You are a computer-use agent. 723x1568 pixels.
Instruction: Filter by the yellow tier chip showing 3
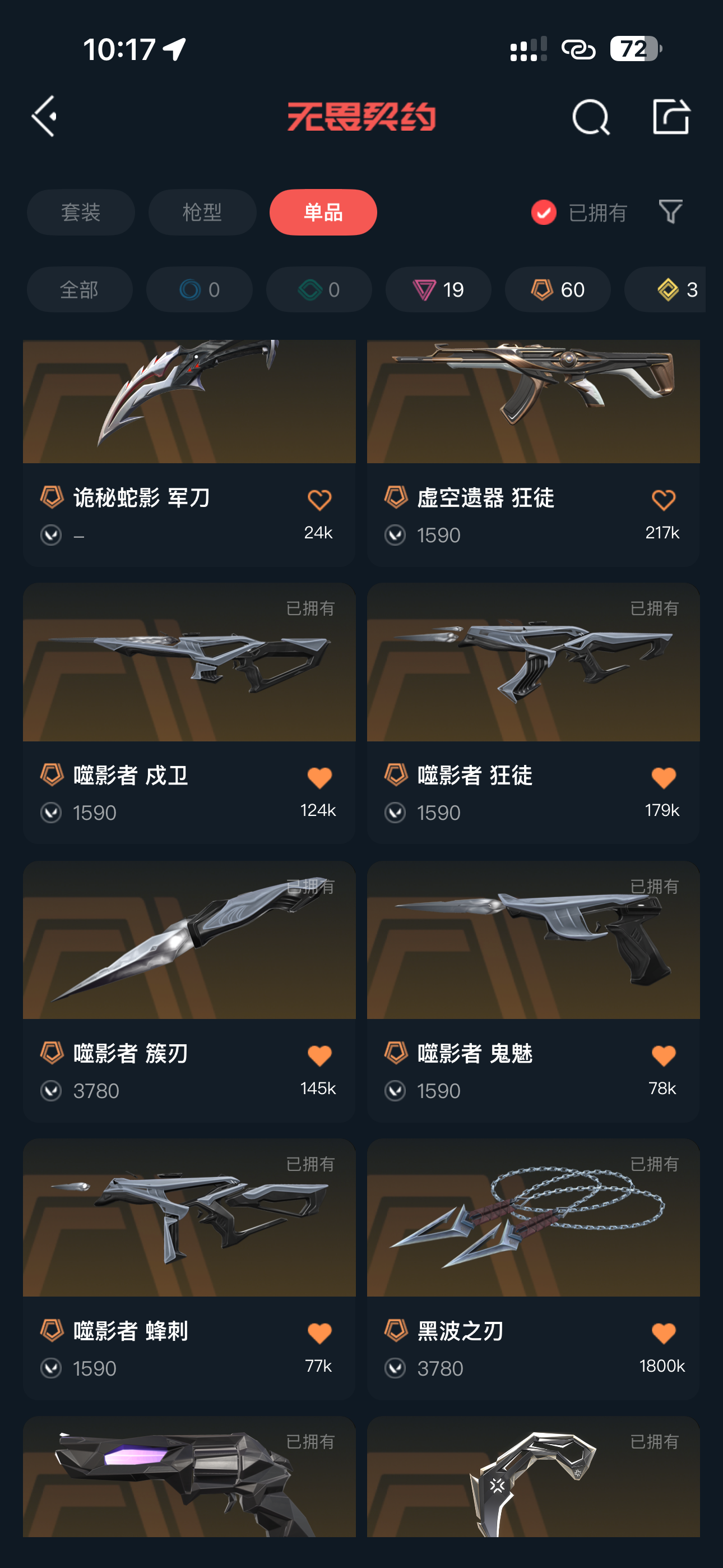coord(666,290)
